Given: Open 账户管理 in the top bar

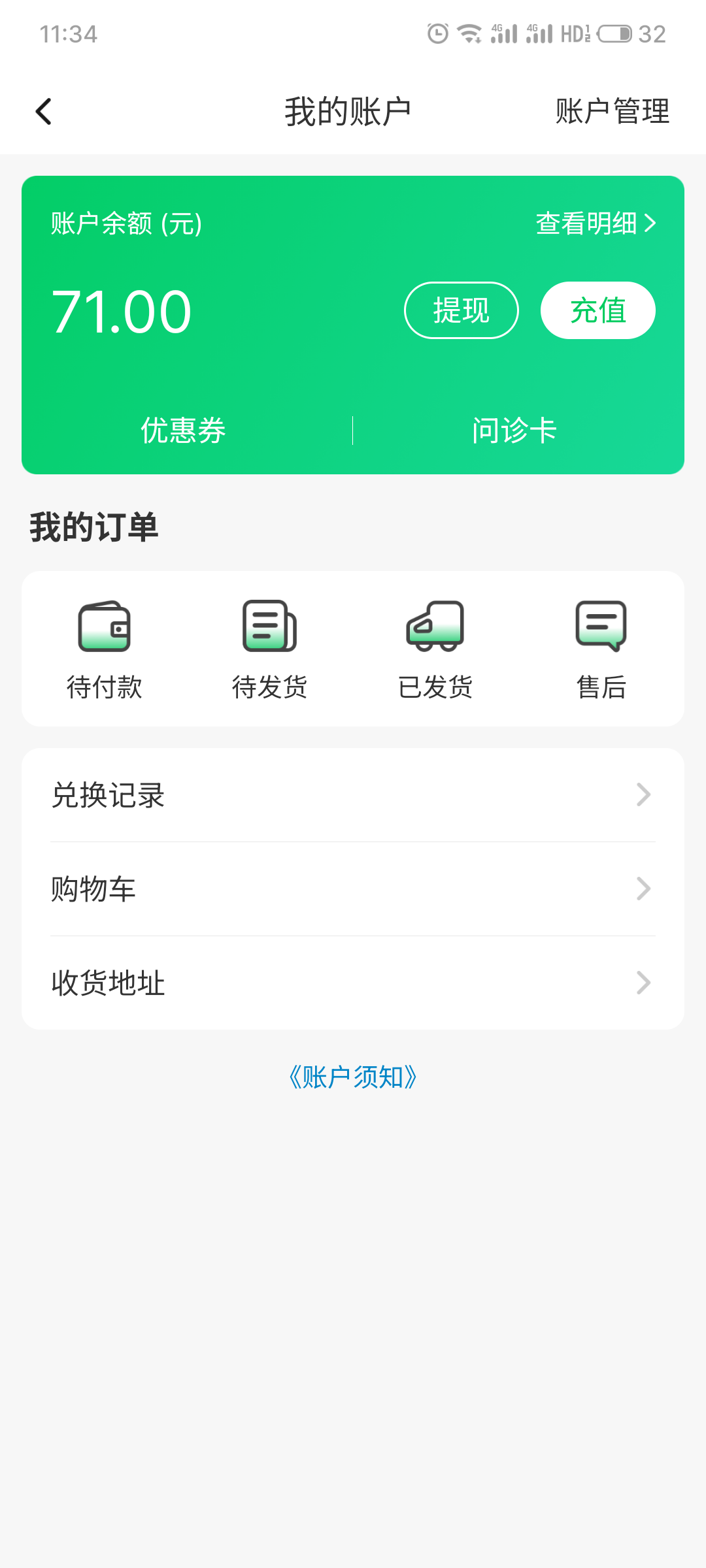Looking at the screenshot, I should (x=612, y=111).
